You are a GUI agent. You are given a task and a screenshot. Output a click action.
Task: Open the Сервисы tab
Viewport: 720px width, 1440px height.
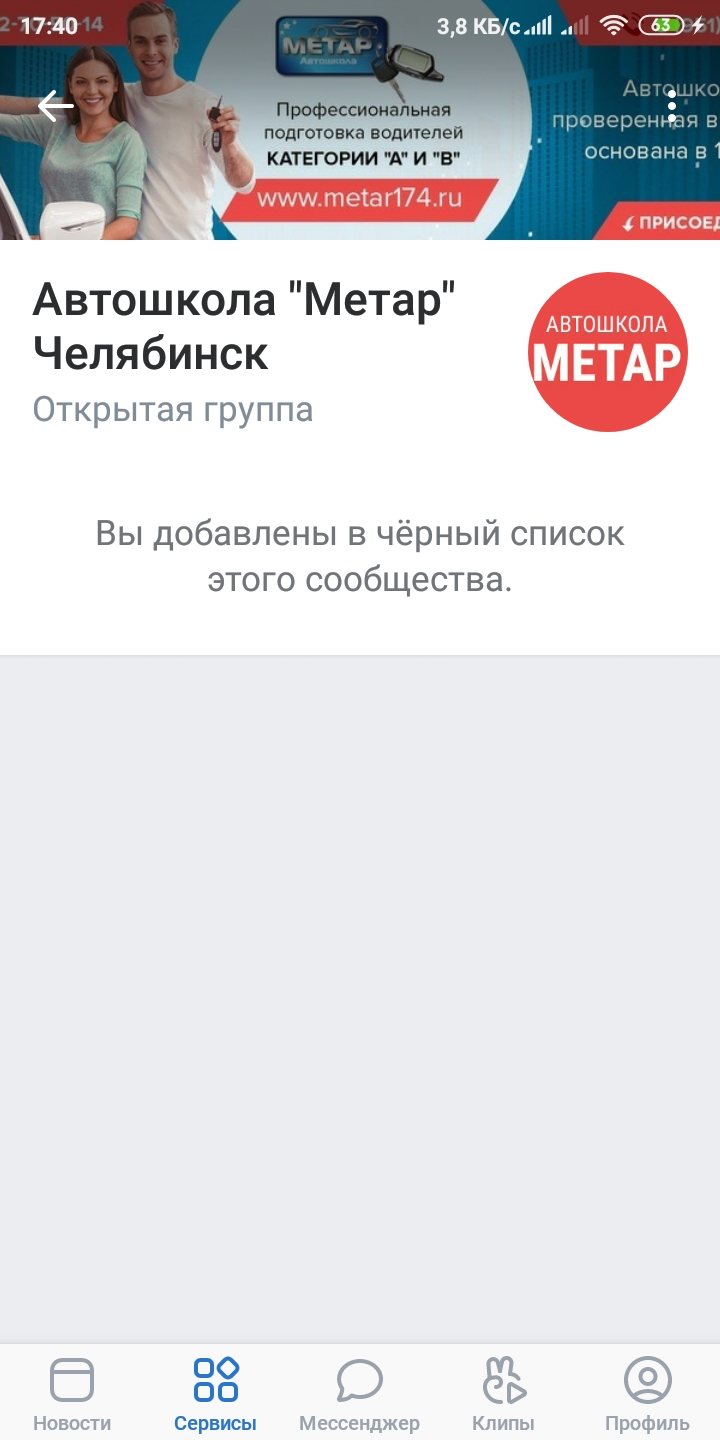point(216,1394)
